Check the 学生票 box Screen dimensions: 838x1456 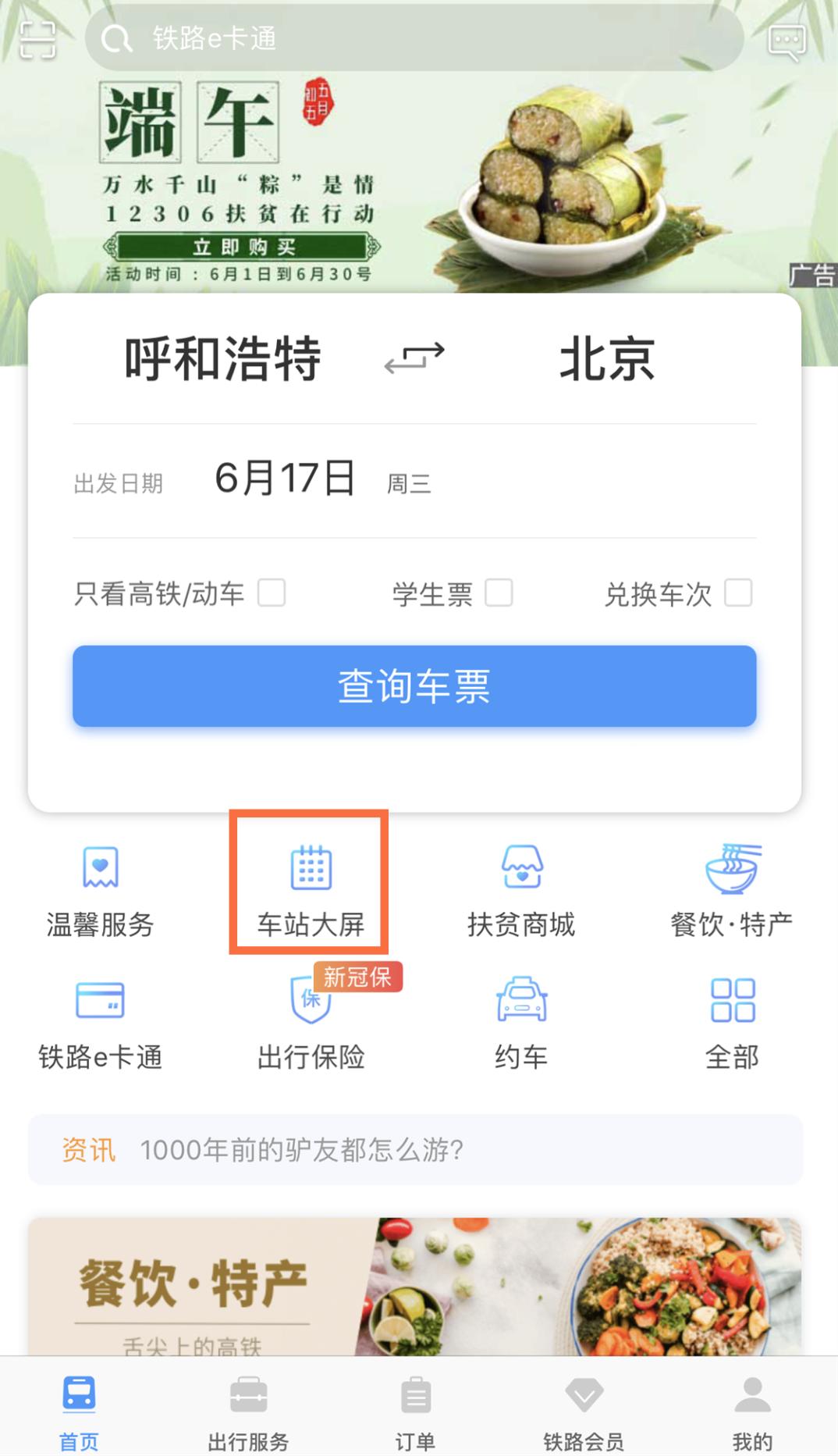[499, 593]
